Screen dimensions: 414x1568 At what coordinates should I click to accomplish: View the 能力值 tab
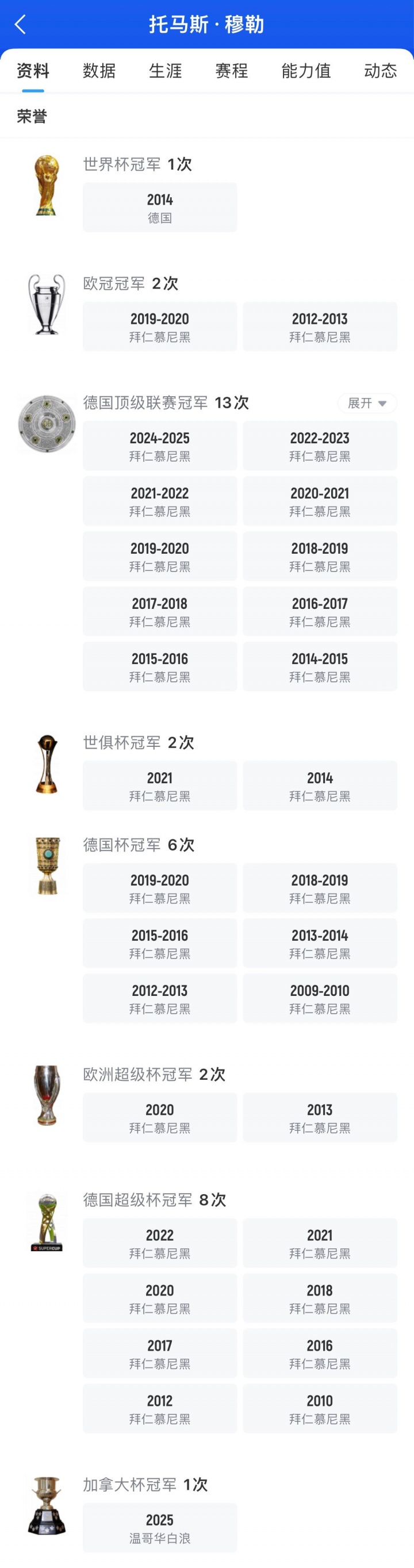click(x=306, y=71)
